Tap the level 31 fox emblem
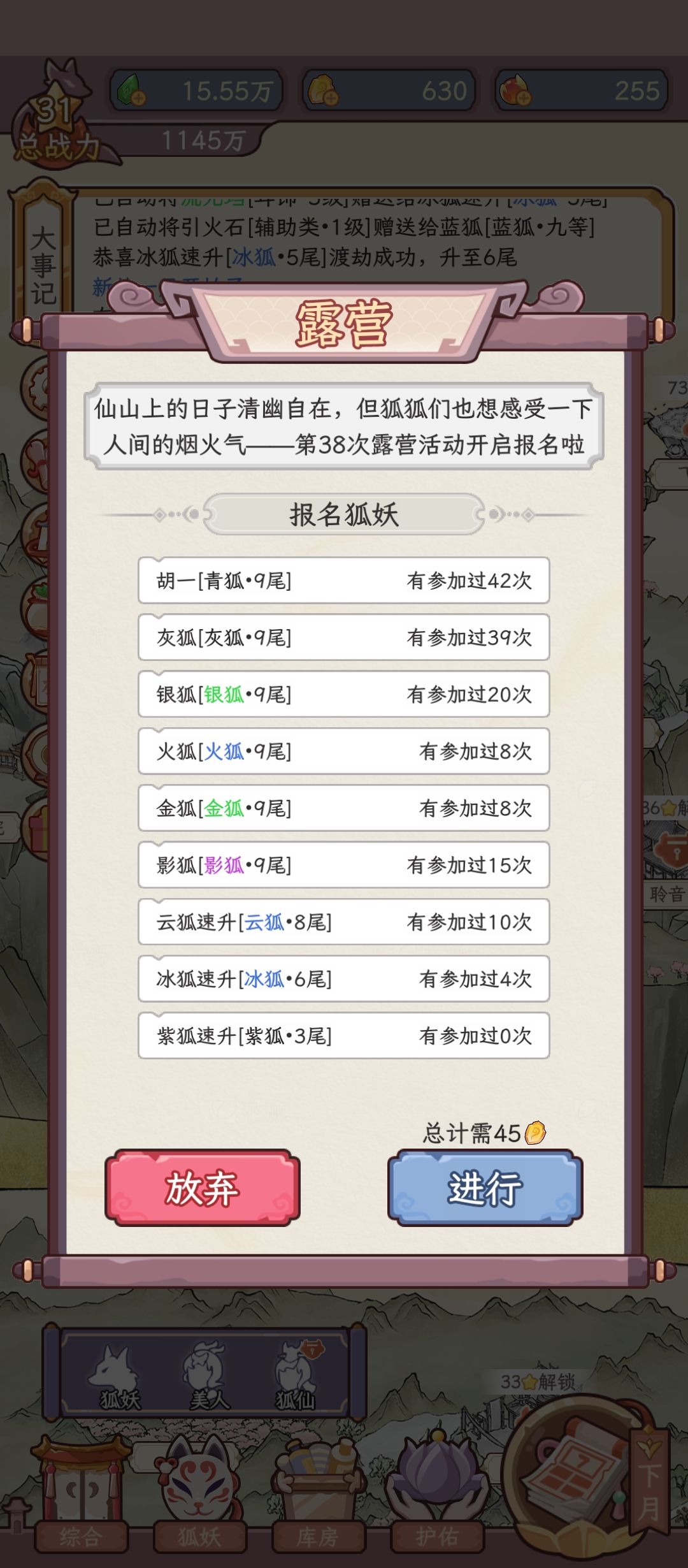The width and height of the screenshot is (688, 1568). 57,108
